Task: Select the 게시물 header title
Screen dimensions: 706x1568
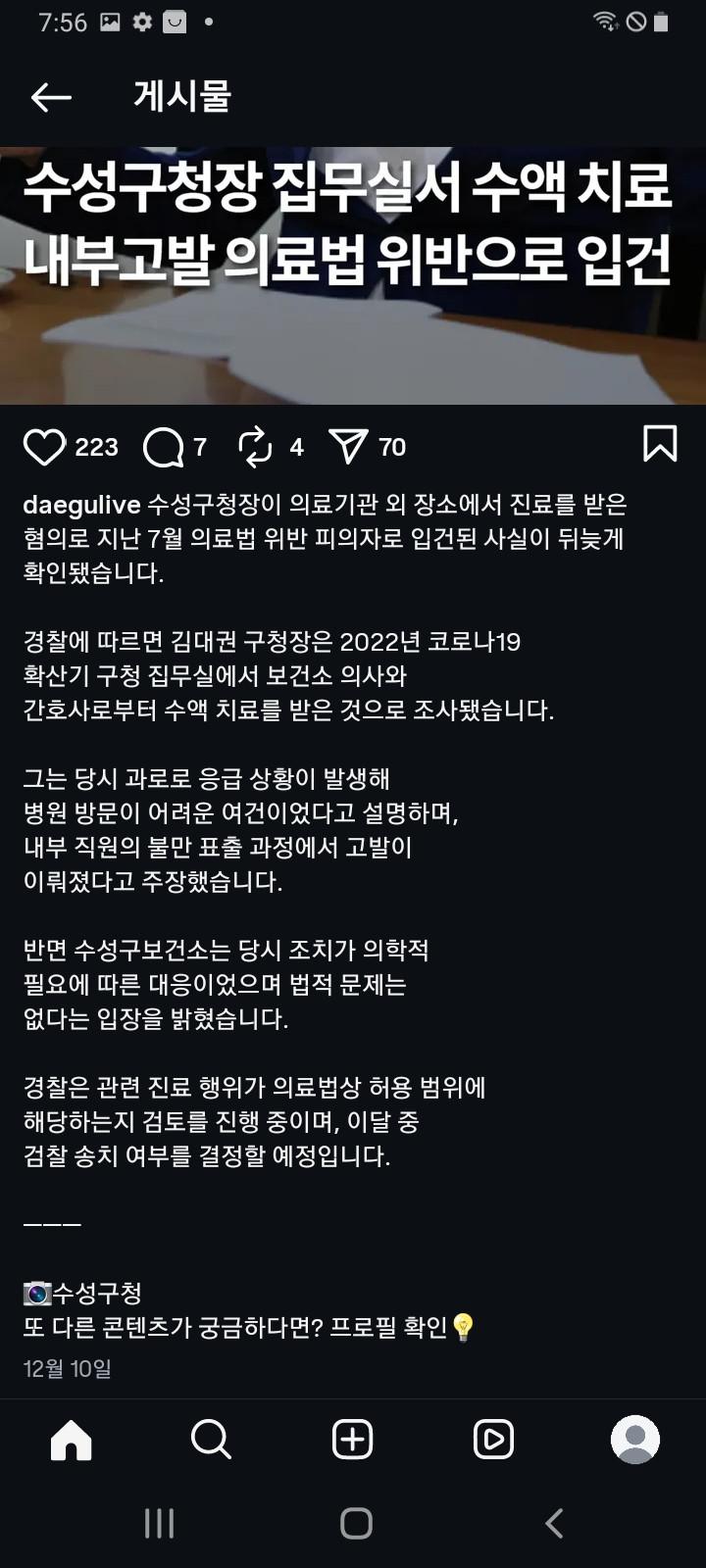Action: pos(179,97)
